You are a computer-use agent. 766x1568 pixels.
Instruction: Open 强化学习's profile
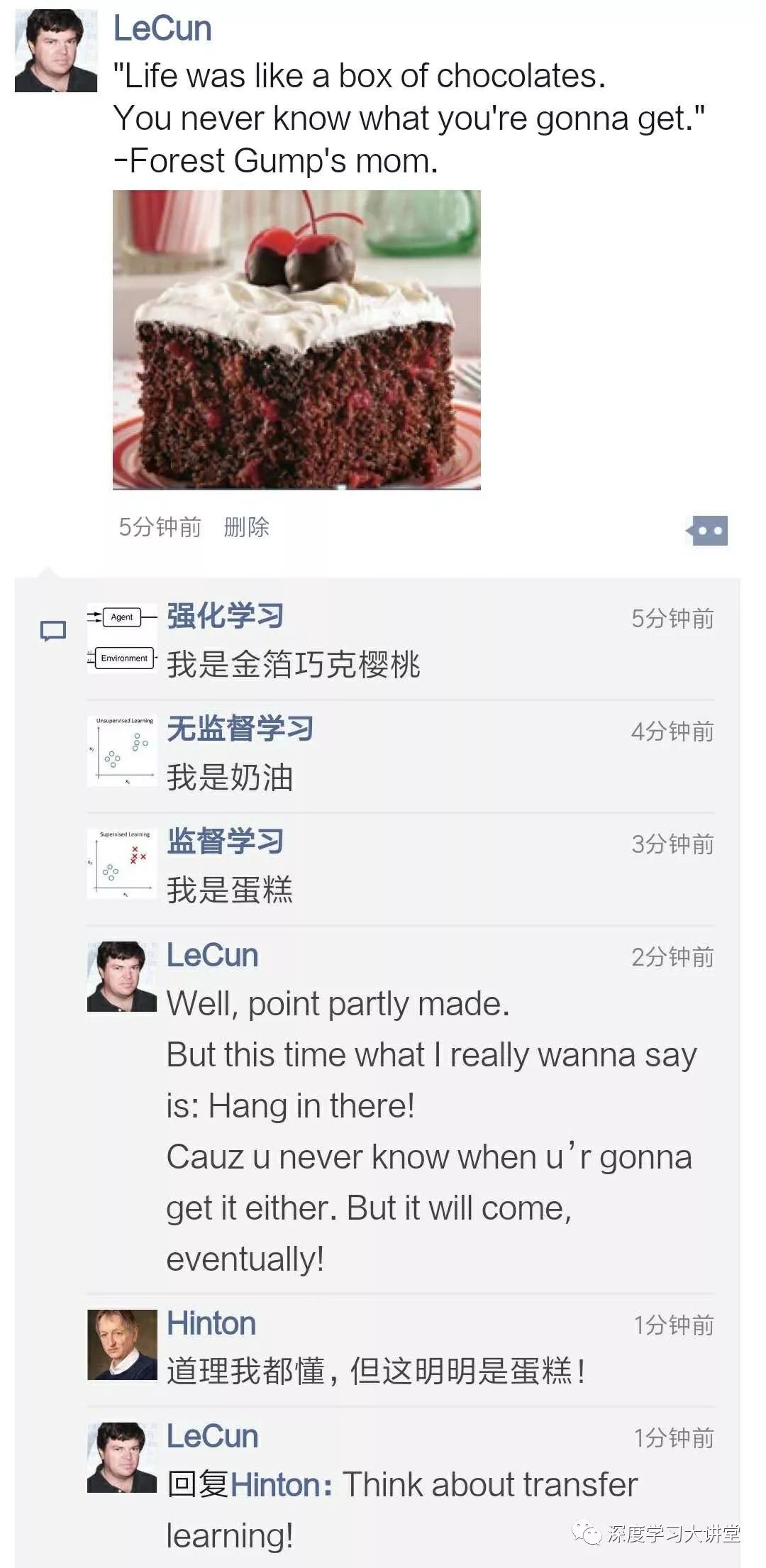225,616
